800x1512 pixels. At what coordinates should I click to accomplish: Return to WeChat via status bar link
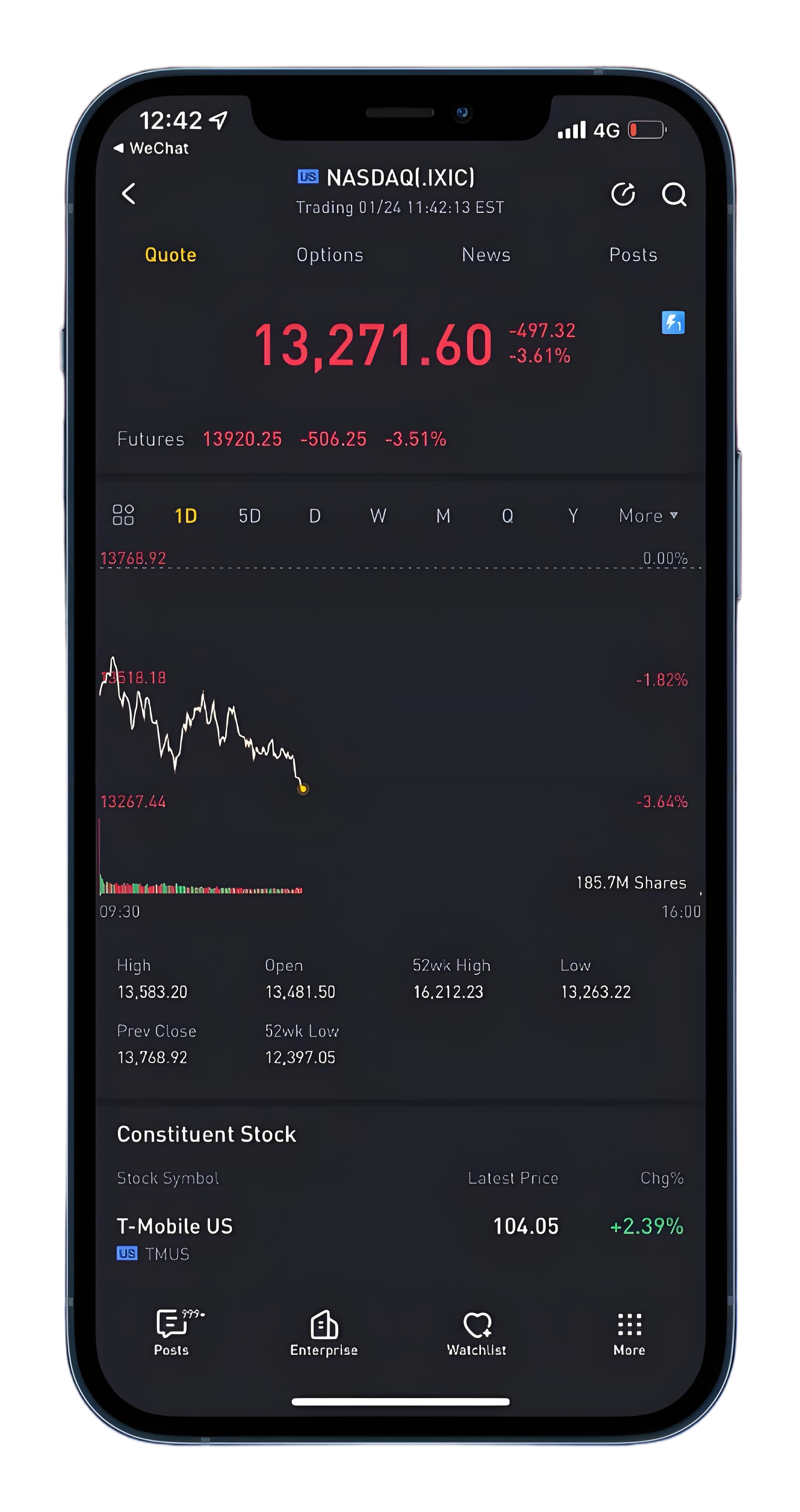point(152,148)
